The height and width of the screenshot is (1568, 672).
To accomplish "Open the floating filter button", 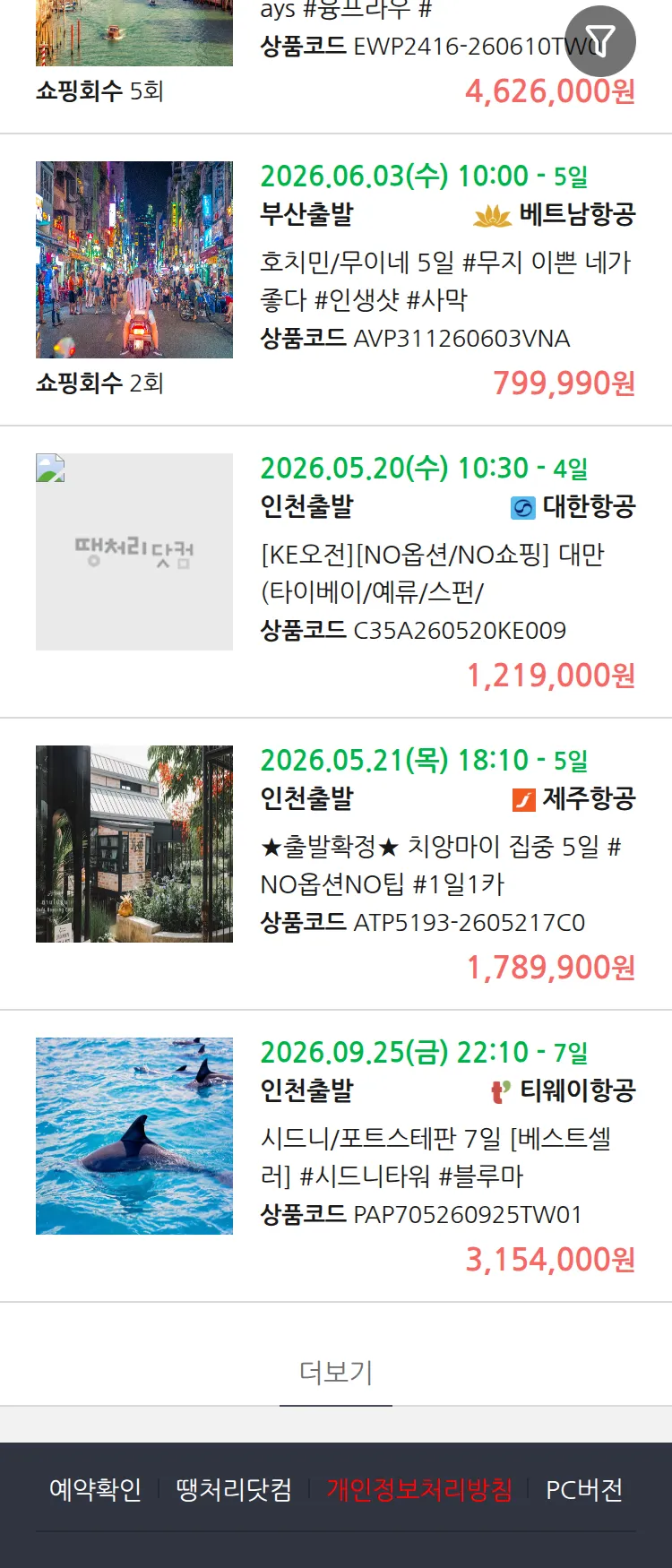I will tap(600, 41).
